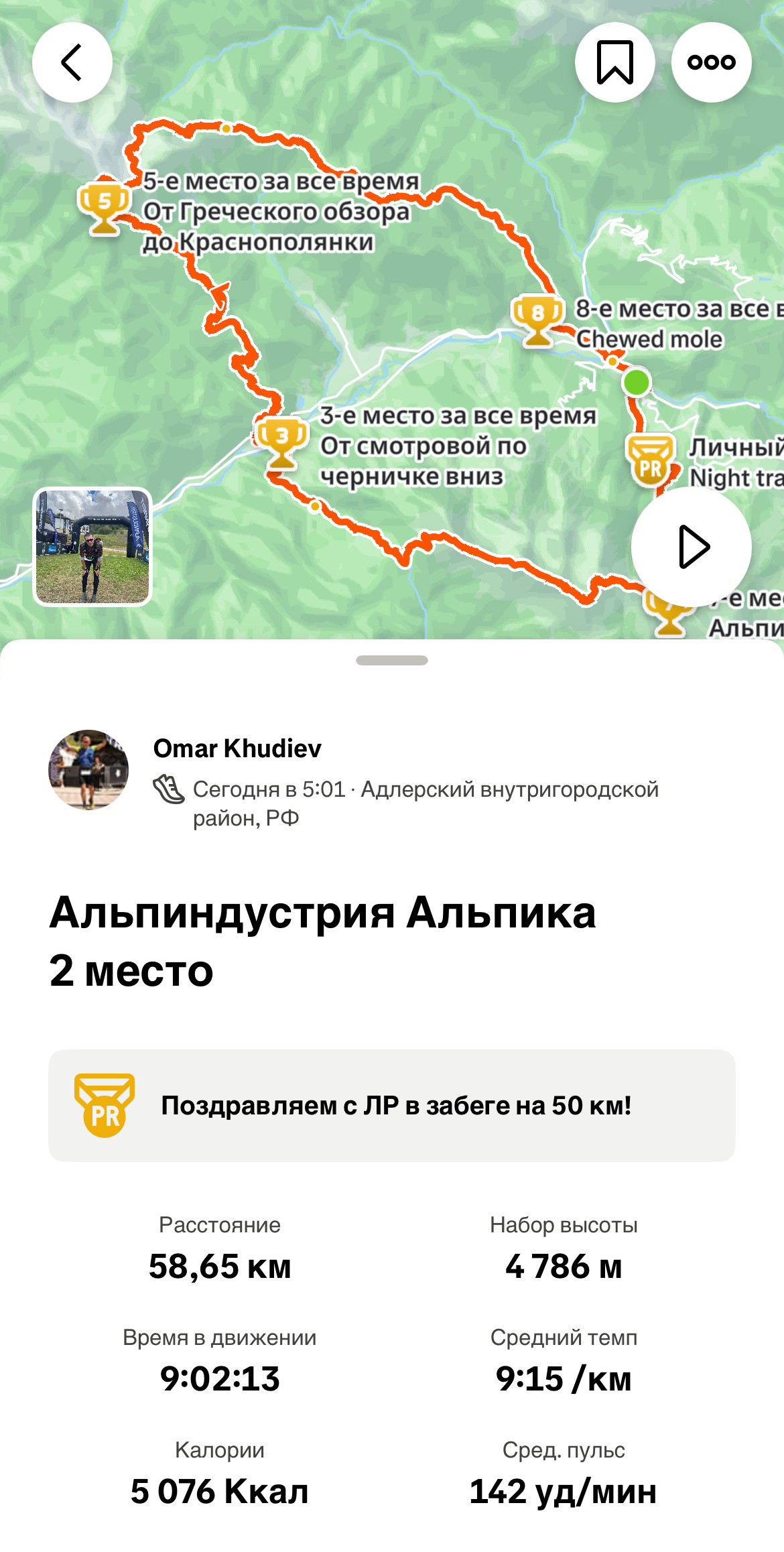The image size is (784, 1552).
Task: Go back from the activity screen
Action: tap(72, 62)
